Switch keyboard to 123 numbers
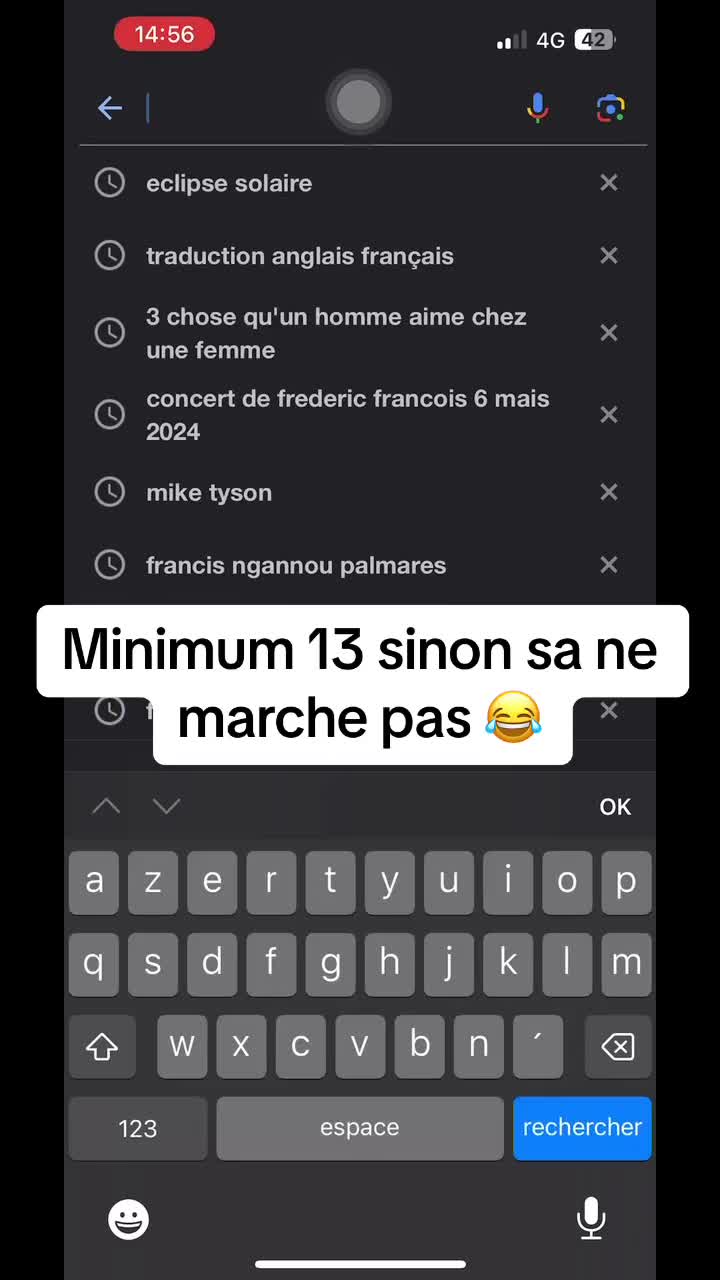Screen dimensions: 720x1280 tap(138, 1128)
